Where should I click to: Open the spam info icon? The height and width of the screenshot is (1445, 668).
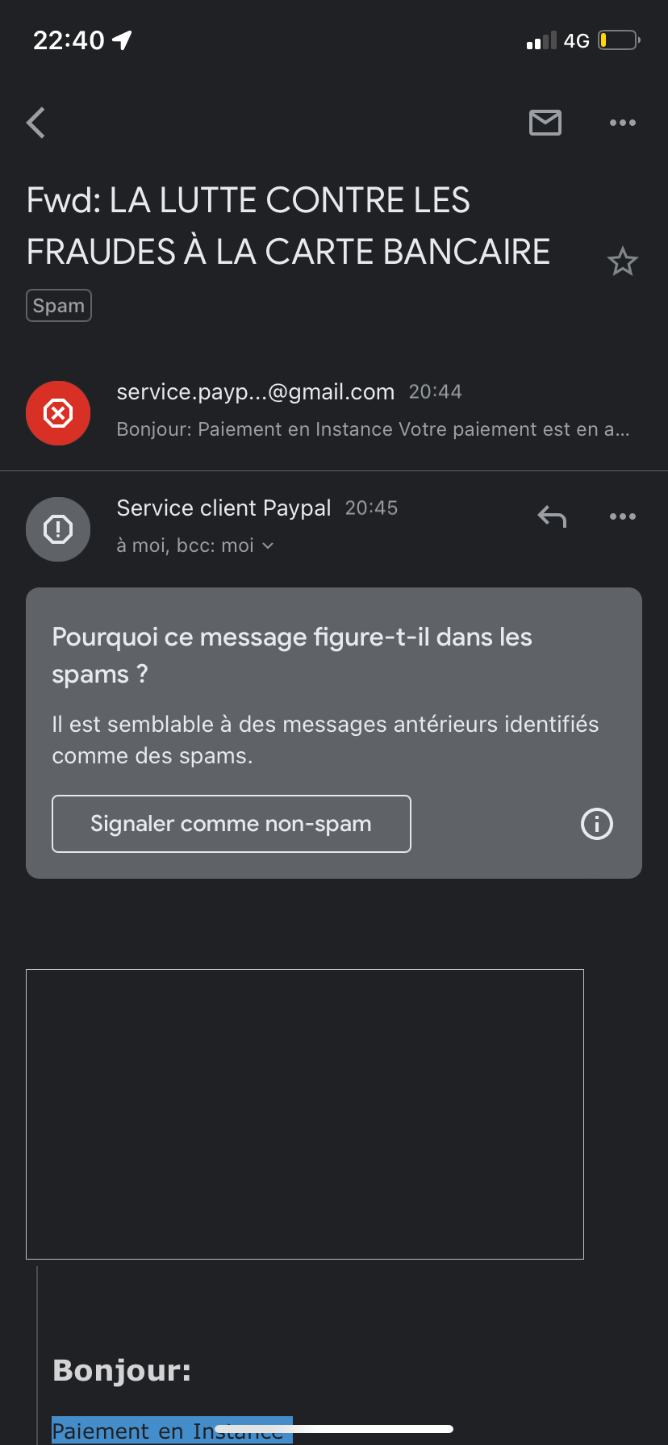tap(597, 824)
